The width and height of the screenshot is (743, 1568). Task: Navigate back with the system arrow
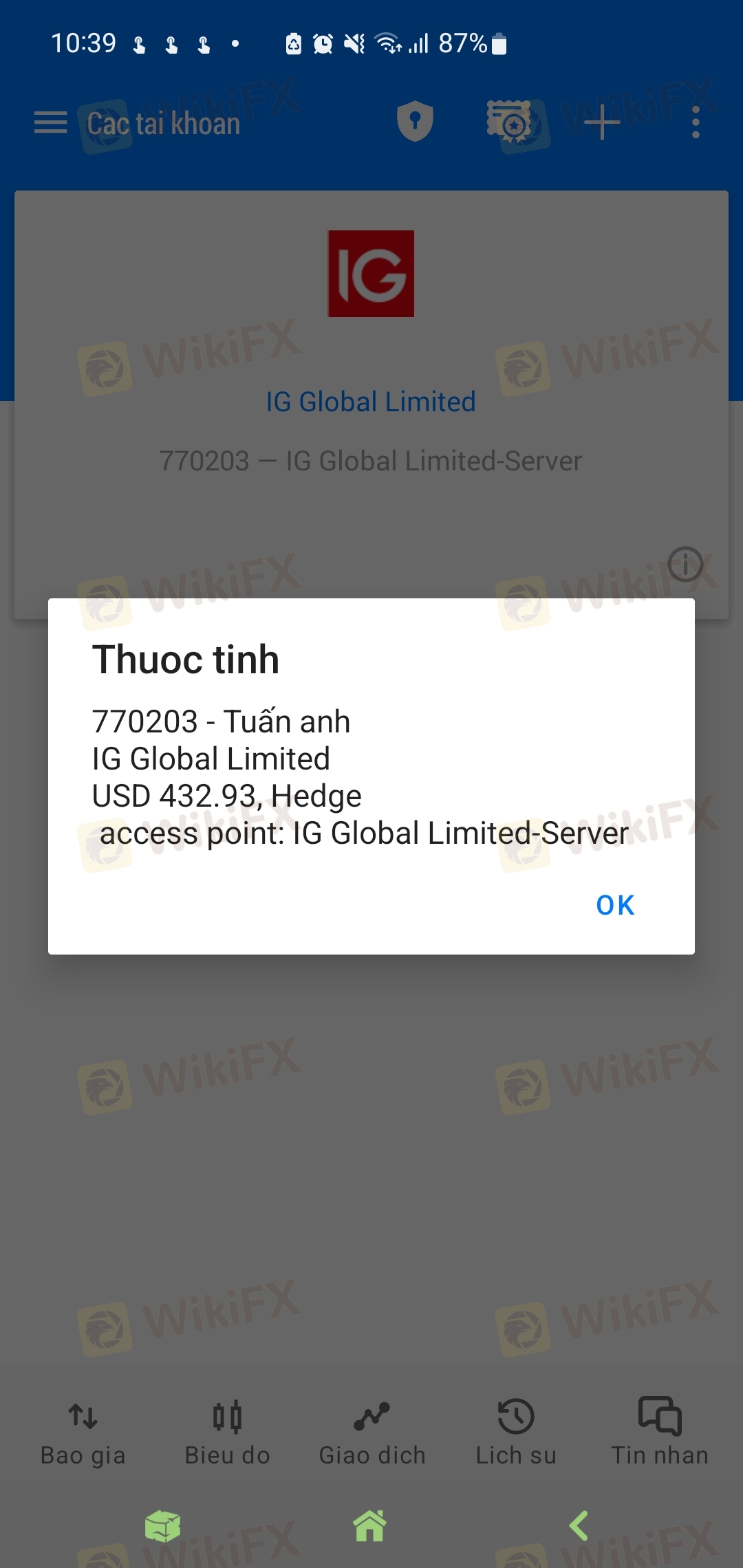(579, 1526)
